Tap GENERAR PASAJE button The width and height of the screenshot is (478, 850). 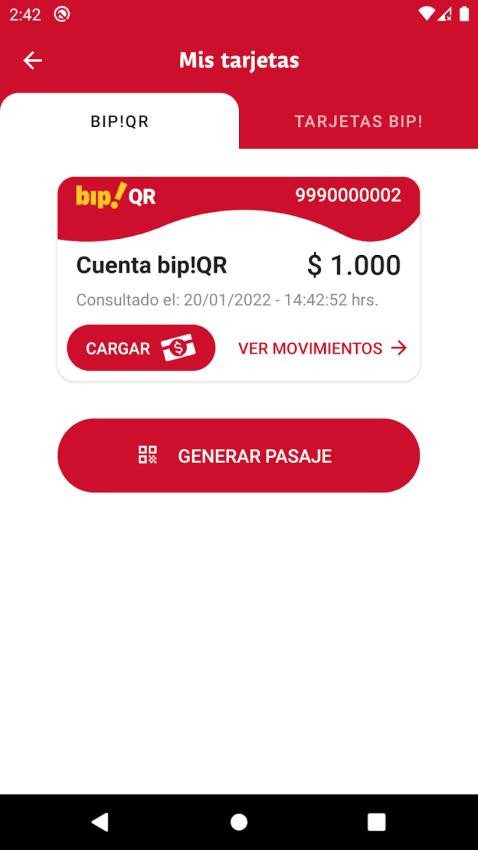point(239,455)
